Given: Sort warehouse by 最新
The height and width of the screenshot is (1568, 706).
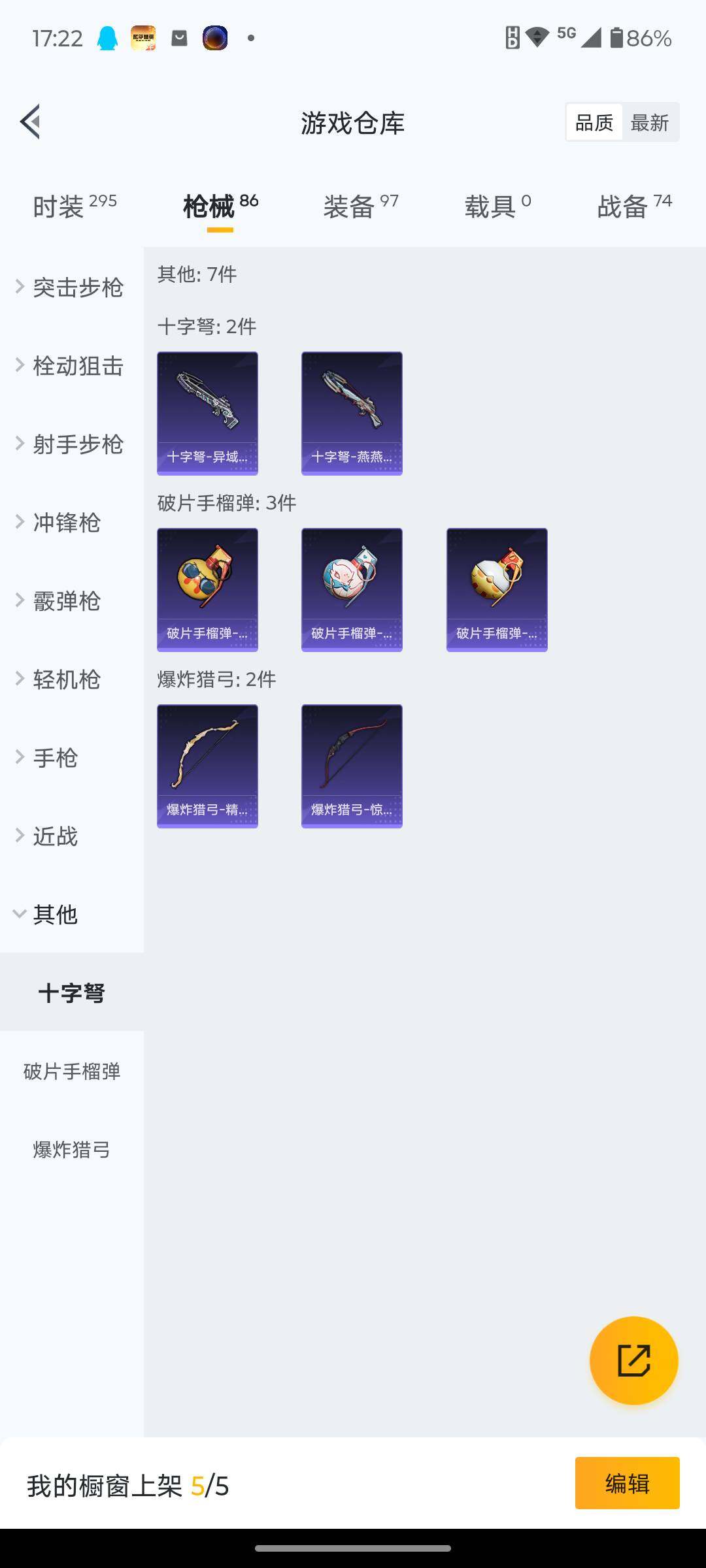Looking at the screenshot, I should tap(649, 122).
